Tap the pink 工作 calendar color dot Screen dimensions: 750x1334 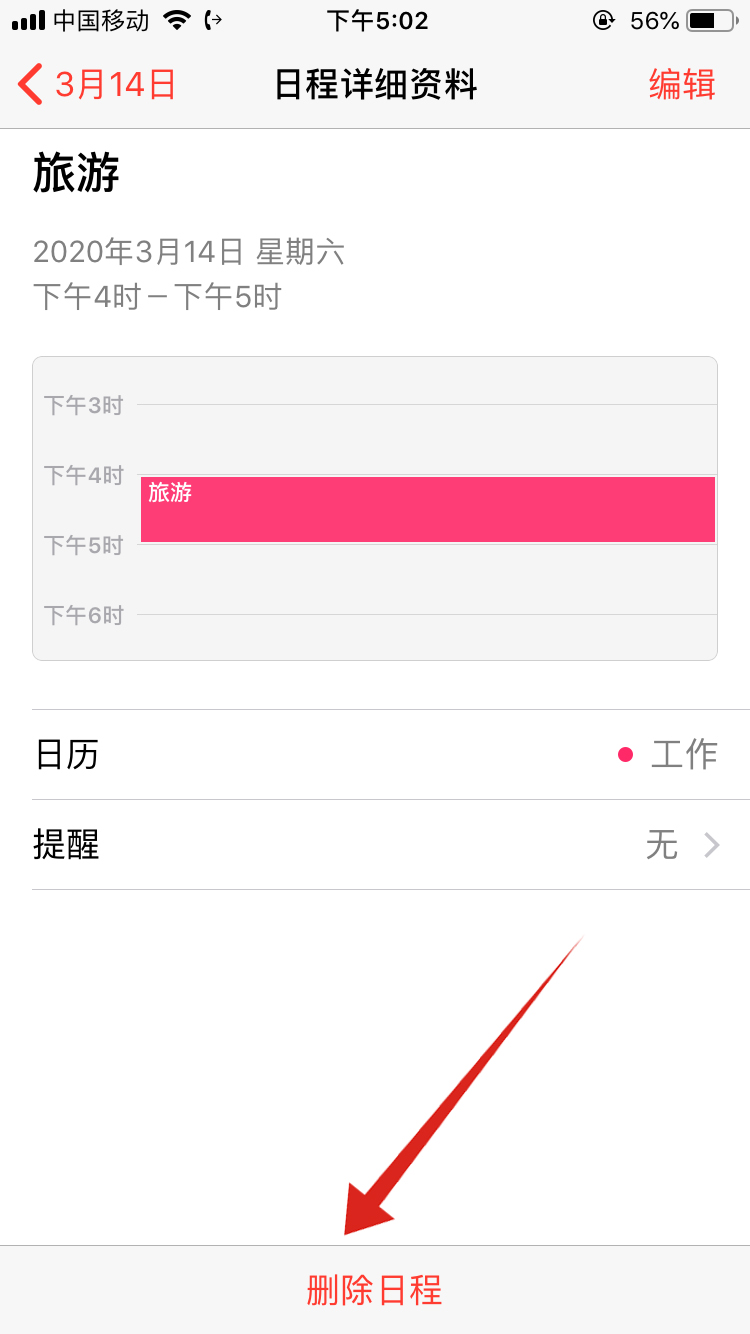pyautogui.click(x=626, y=755)
